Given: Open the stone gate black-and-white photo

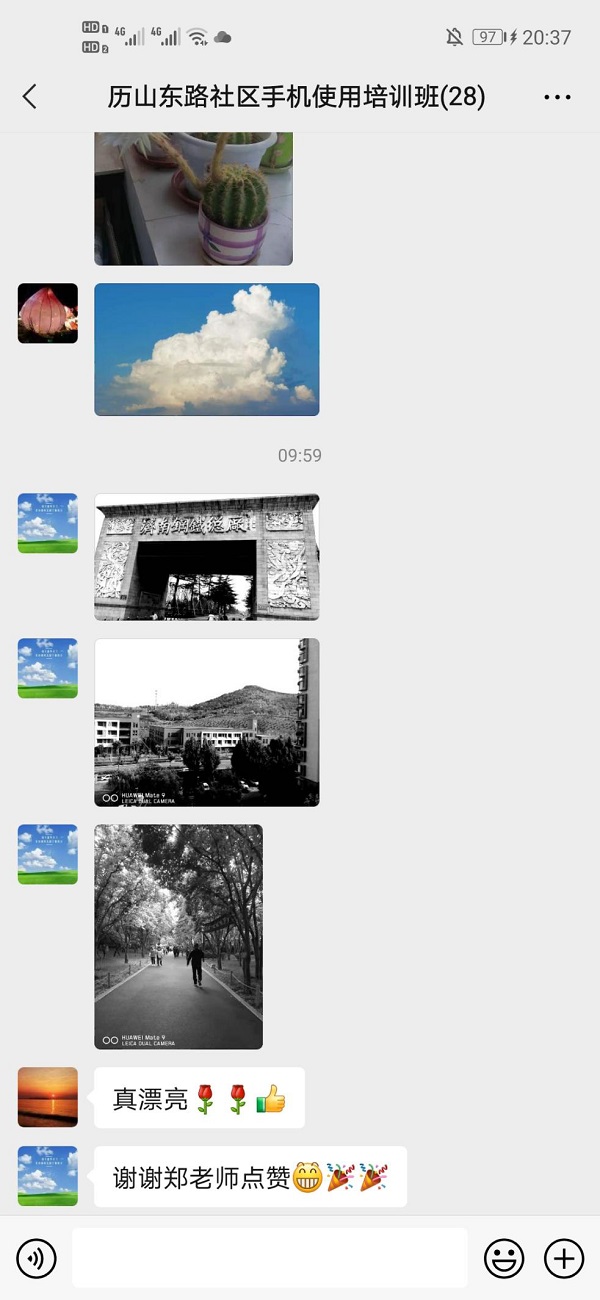Looking at the screenshot, I should pos(207,557).
